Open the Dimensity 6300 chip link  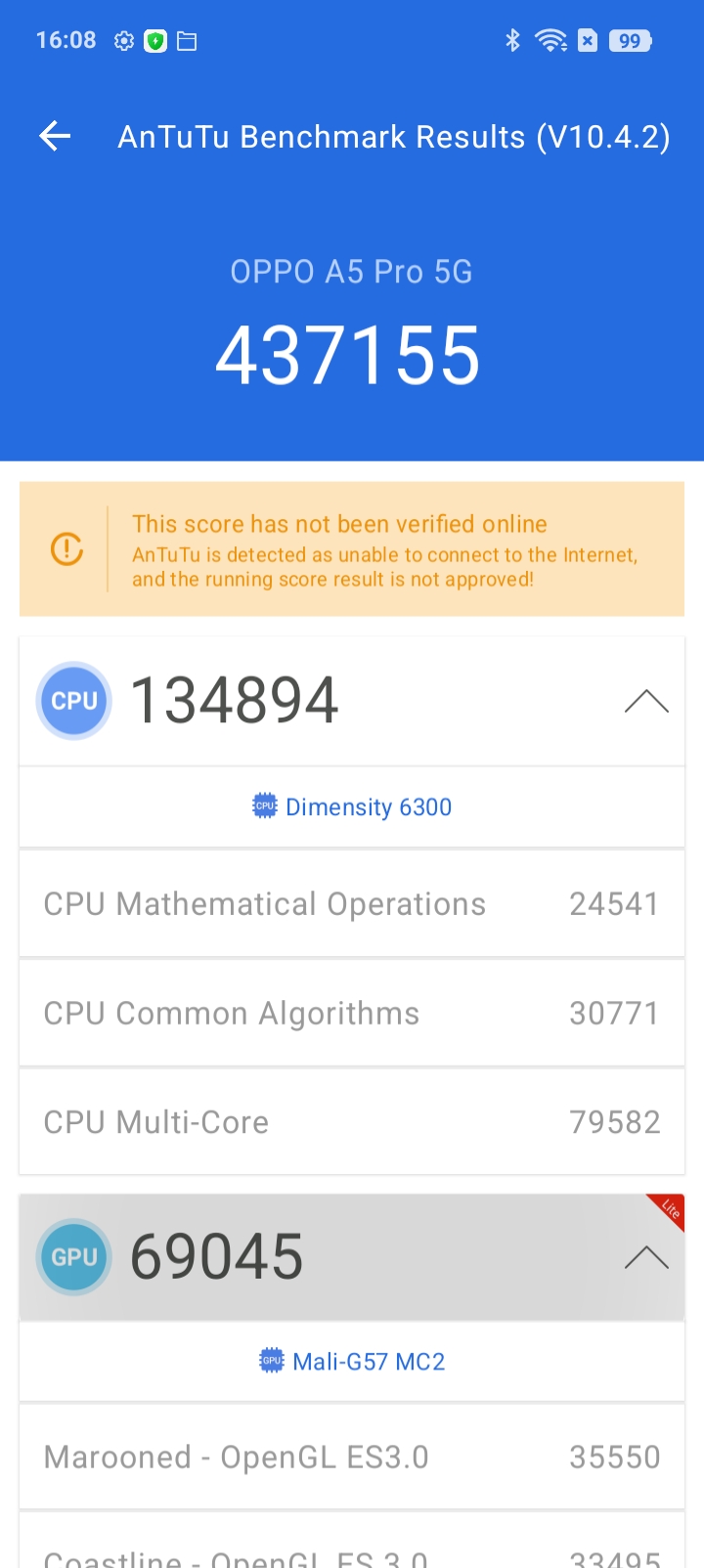pyautogui.click(x=352, y=806)
